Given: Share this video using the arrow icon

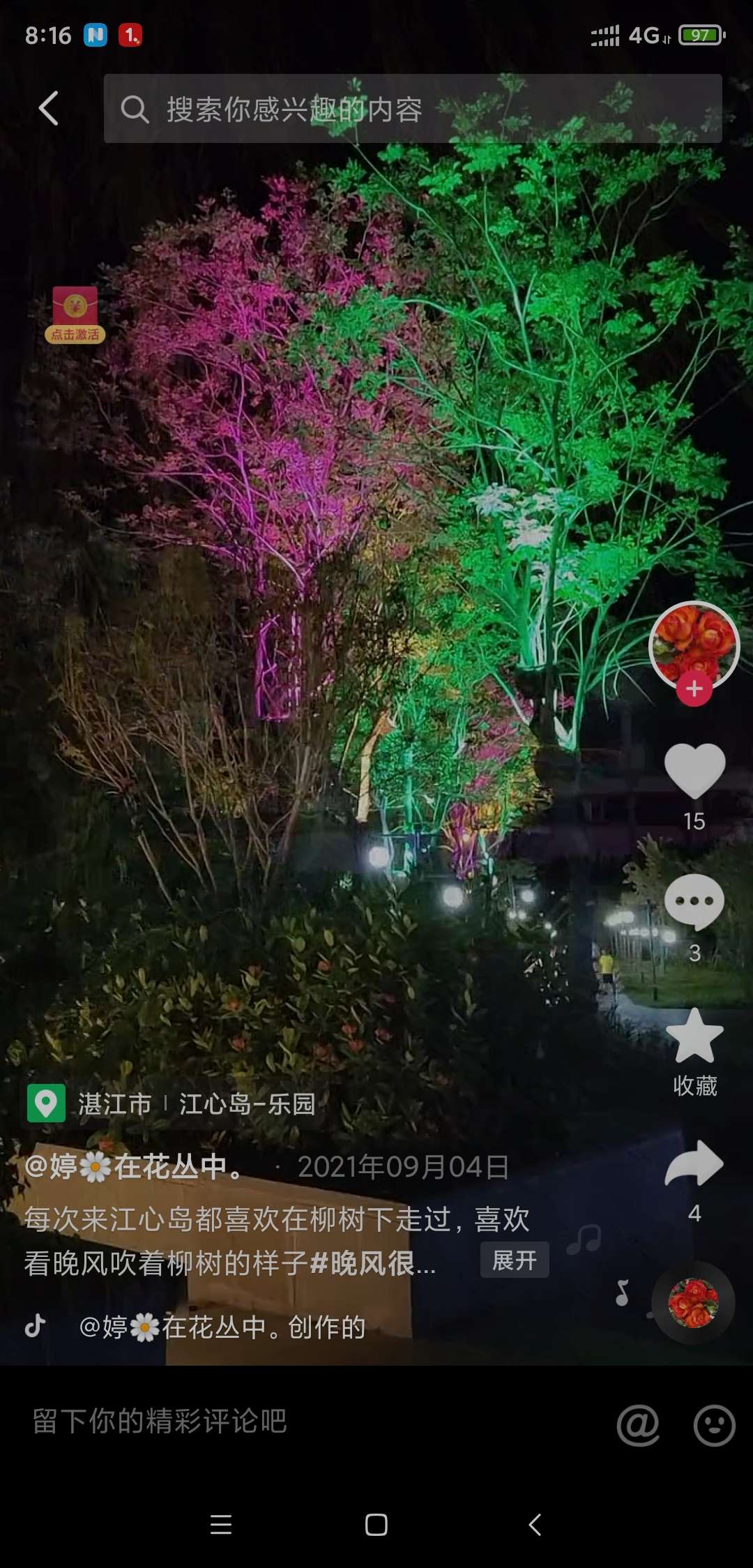Looking at the screenshot, I should (694, 1163).
